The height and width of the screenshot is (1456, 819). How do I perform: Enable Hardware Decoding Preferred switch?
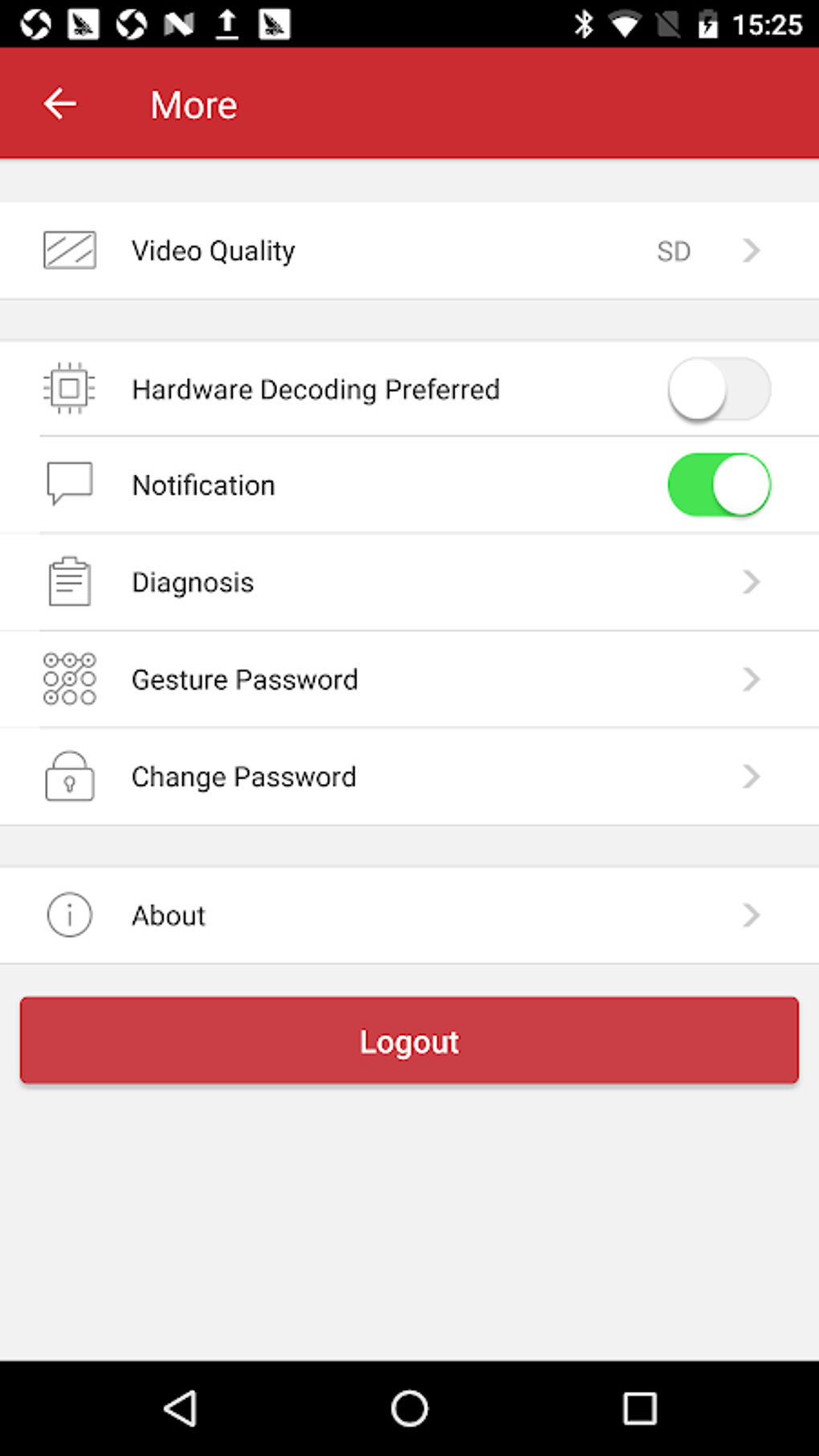(719, 389)
